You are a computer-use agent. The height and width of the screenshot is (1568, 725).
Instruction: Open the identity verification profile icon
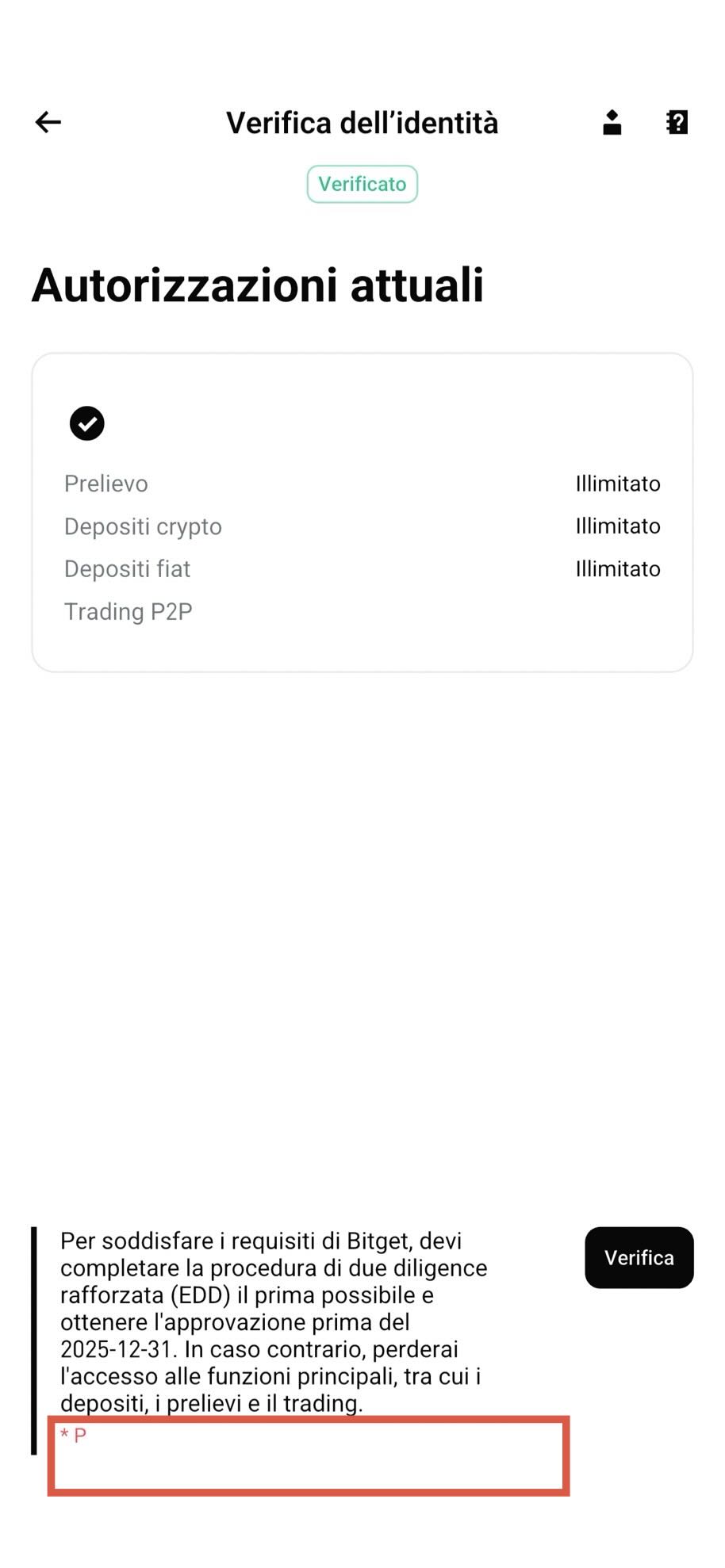coord(611,121)
